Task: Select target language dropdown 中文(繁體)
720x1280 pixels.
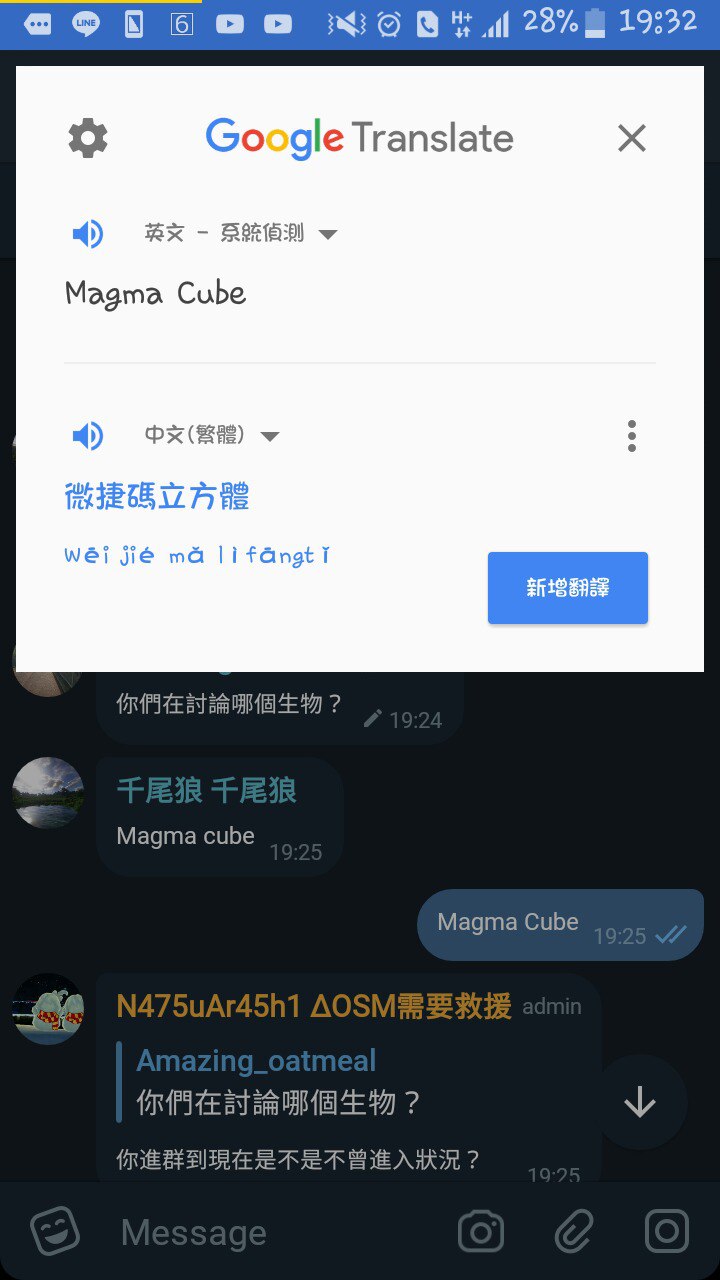Action: (x=212, y=436)
